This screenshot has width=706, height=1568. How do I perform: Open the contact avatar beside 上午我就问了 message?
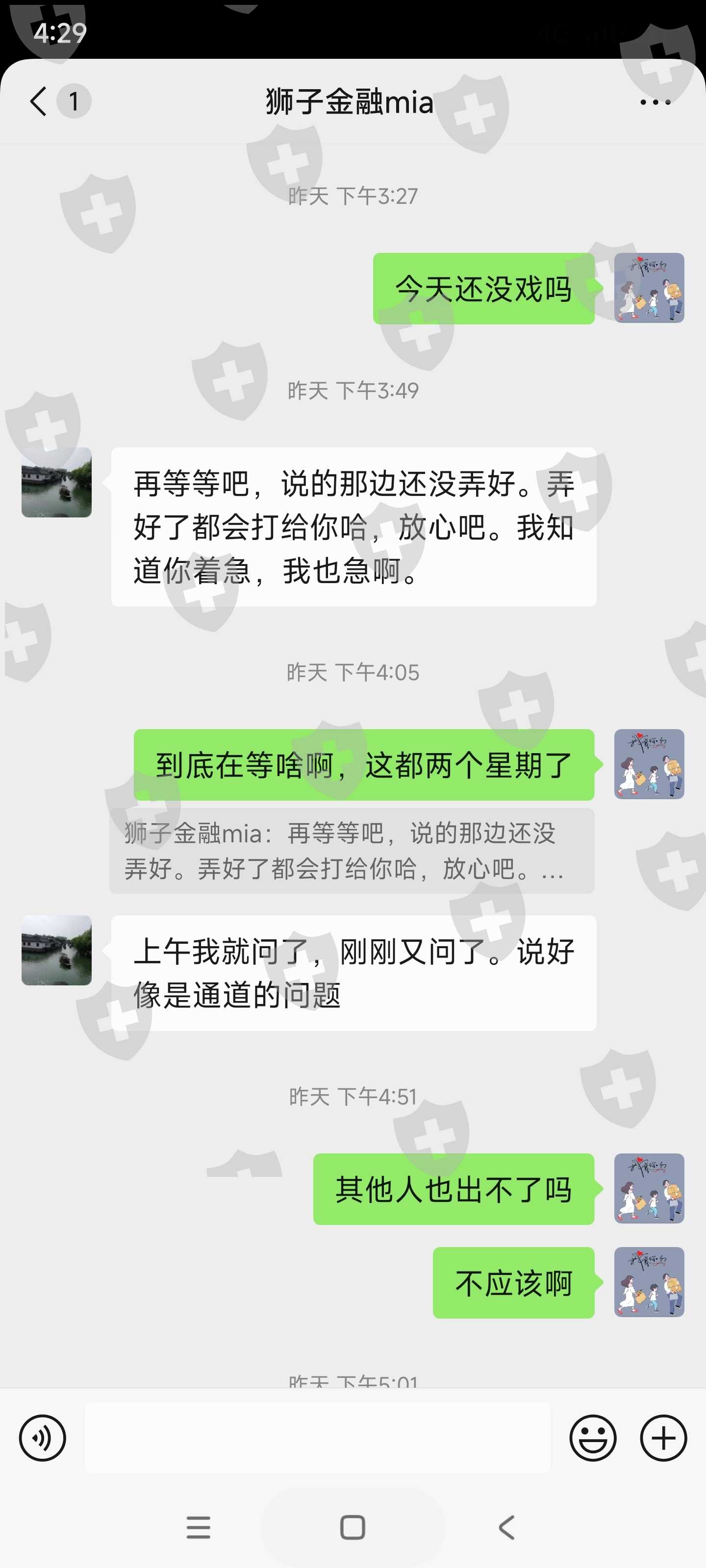click(57, 950)
